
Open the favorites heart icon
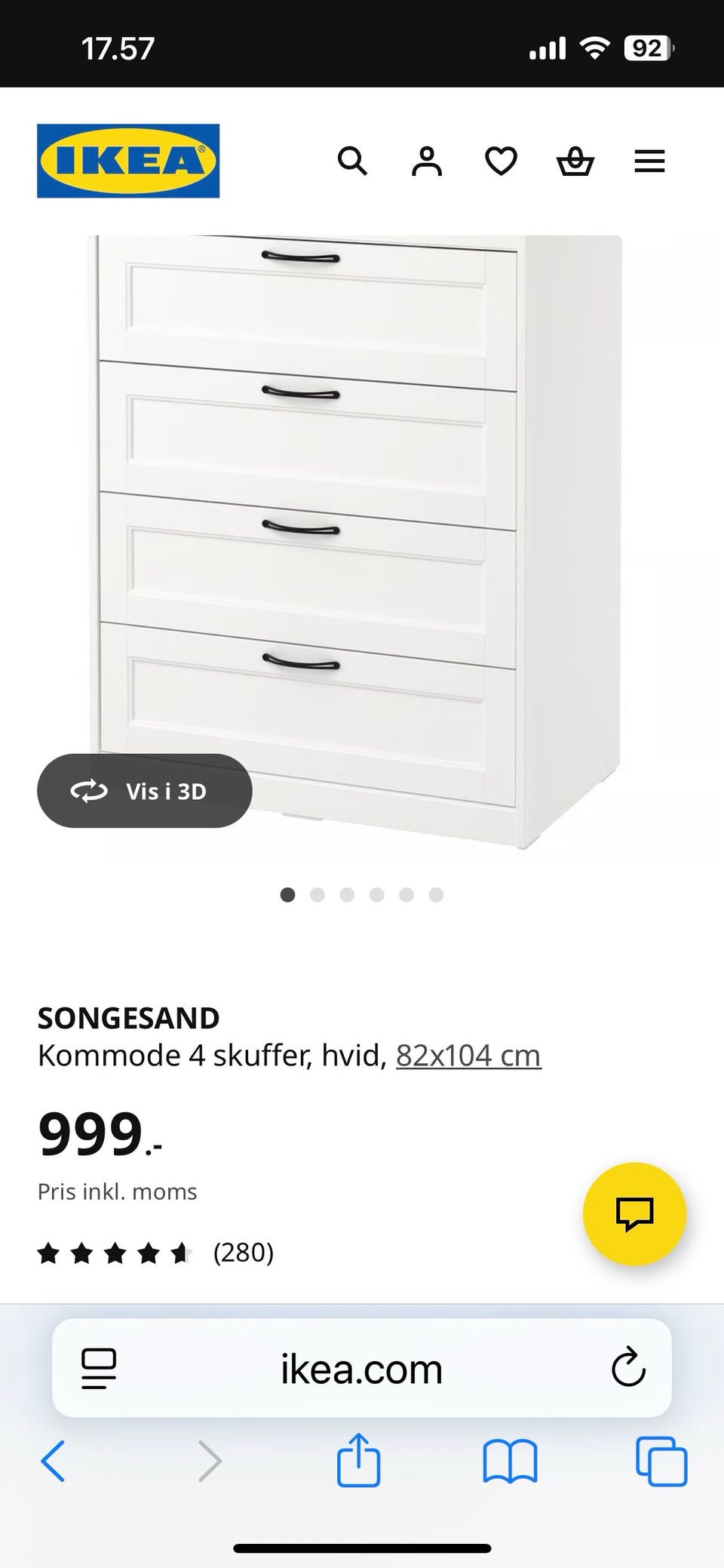tap(501, 161)
